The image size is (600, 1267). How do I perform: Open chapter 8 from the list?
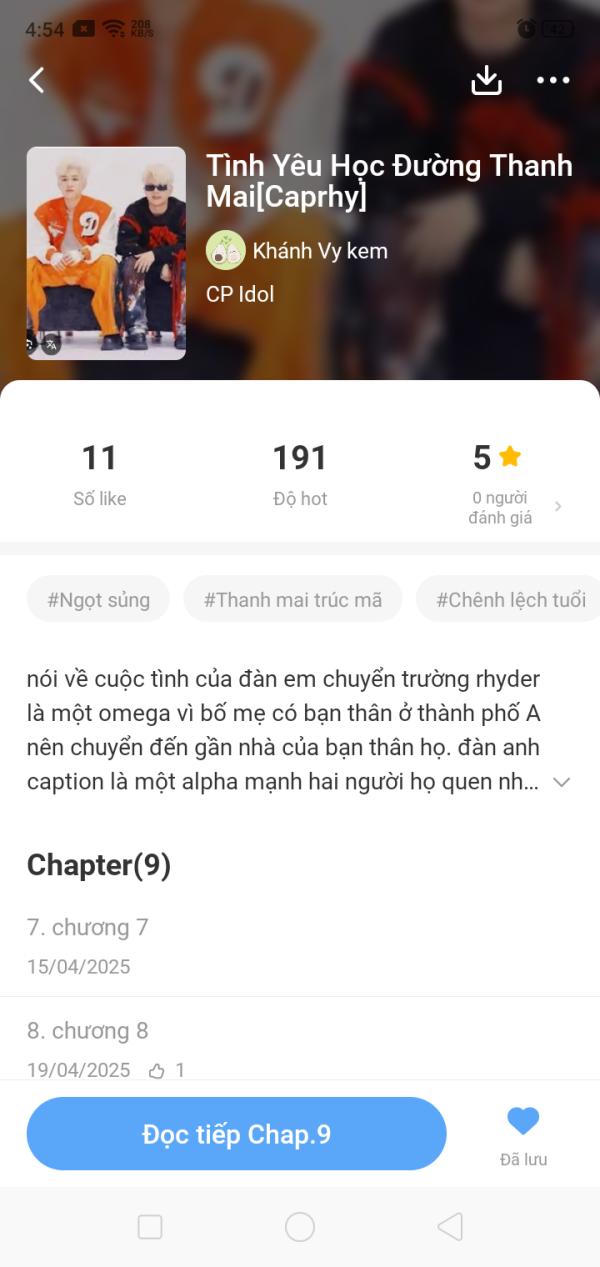(88, 1031)
